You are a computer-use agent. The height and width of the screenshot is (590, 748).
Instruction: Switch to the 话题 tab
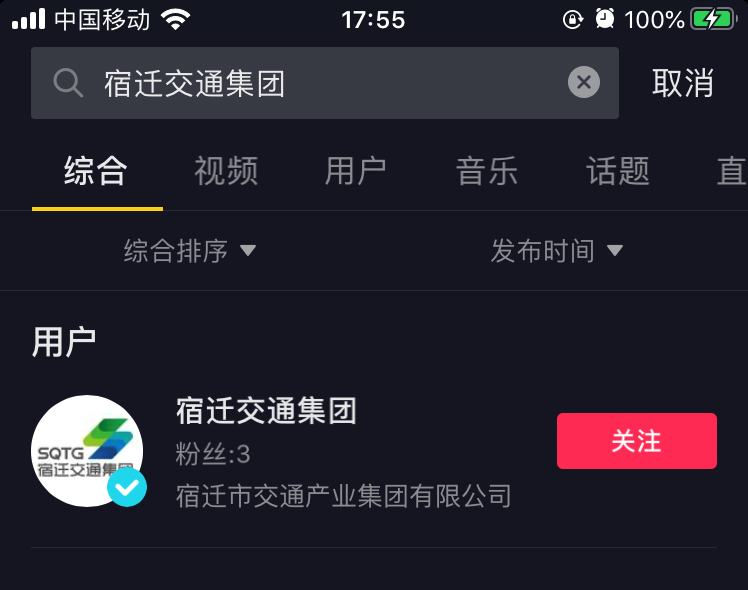[618, 171]
